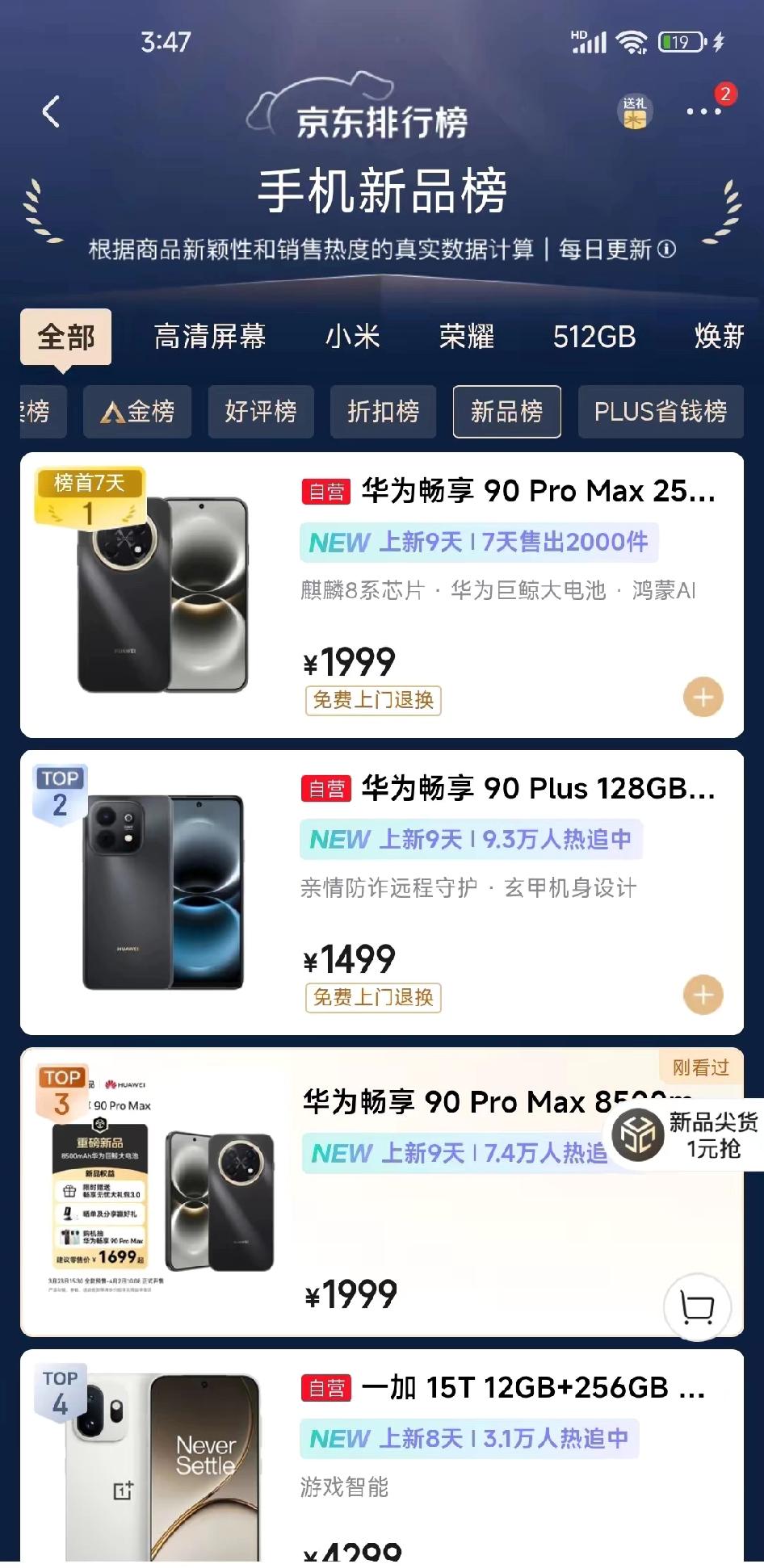Image resolution: width=764 pixels, height=1568 pixels.
Task: Add 华为畅享 90 Plus to cart via plus icon
Action: pos(702,996)
